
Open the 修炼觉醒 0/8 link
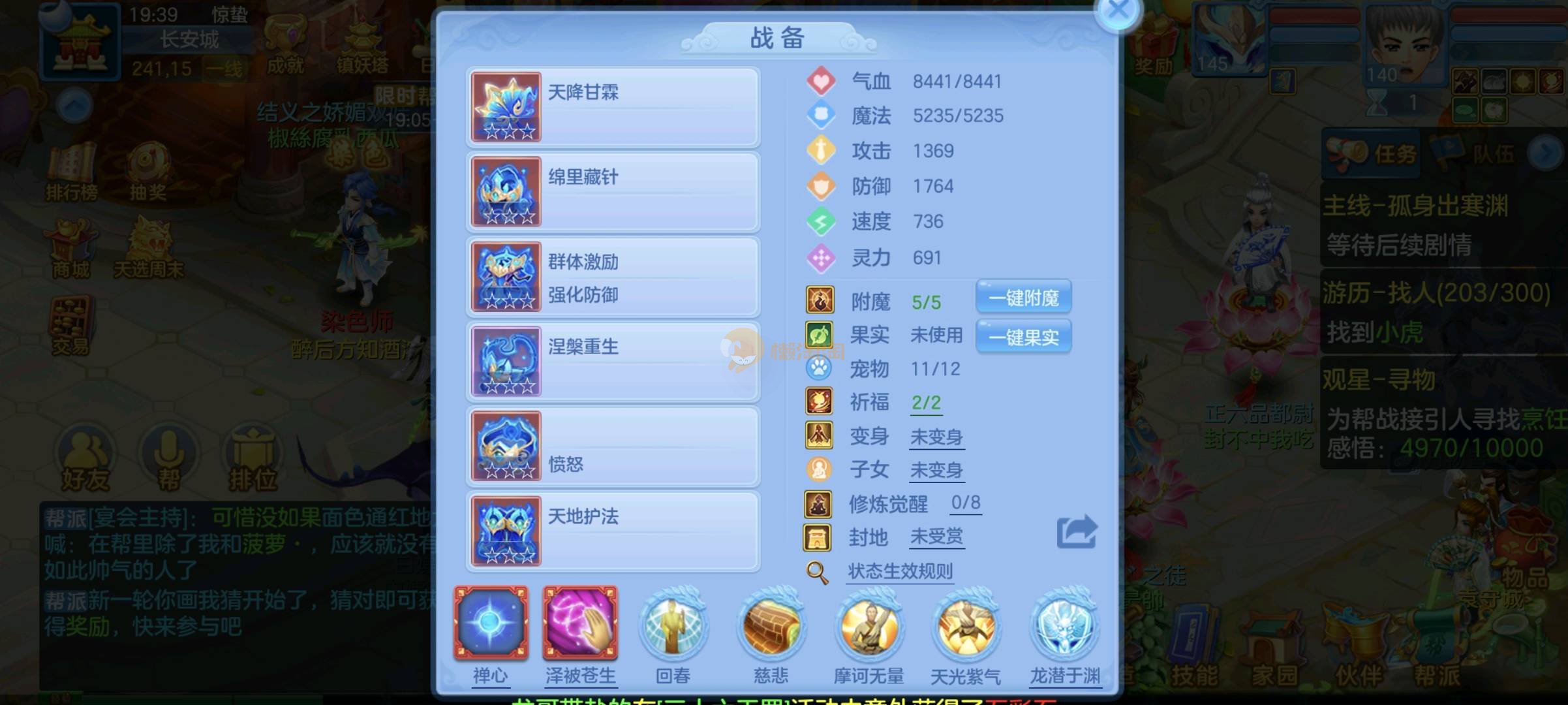(965, 503)
